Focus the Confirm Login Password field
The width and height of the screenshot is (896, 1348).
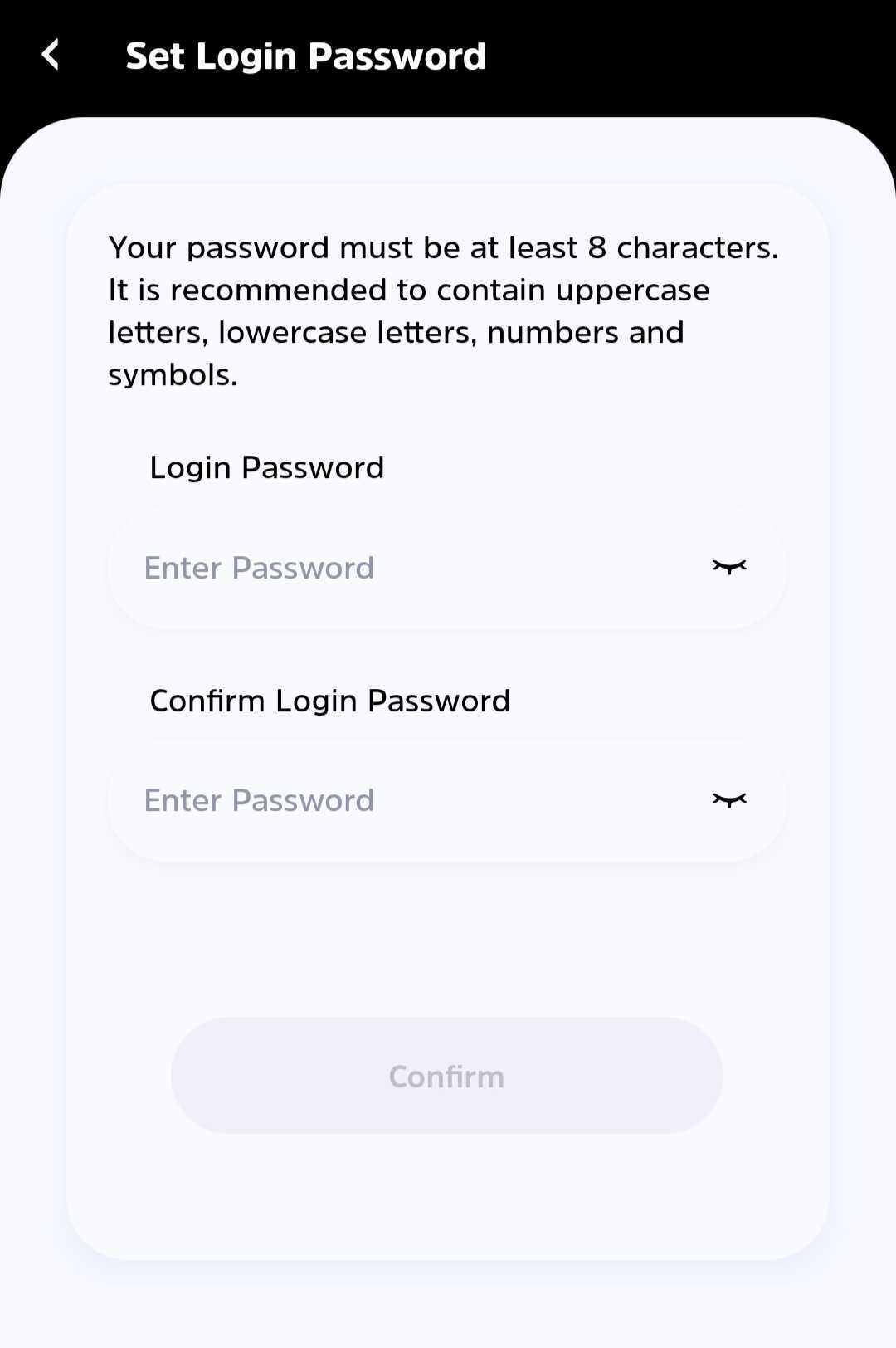coord(398,800)
